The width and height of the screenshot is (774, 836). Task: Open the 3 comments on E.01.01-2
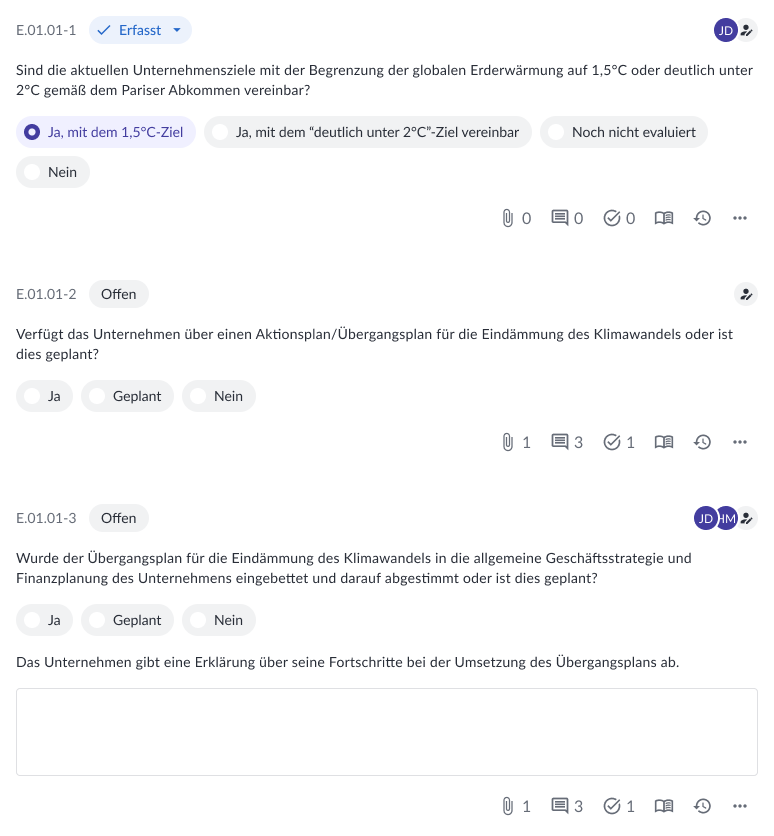[x=567, y=442]
